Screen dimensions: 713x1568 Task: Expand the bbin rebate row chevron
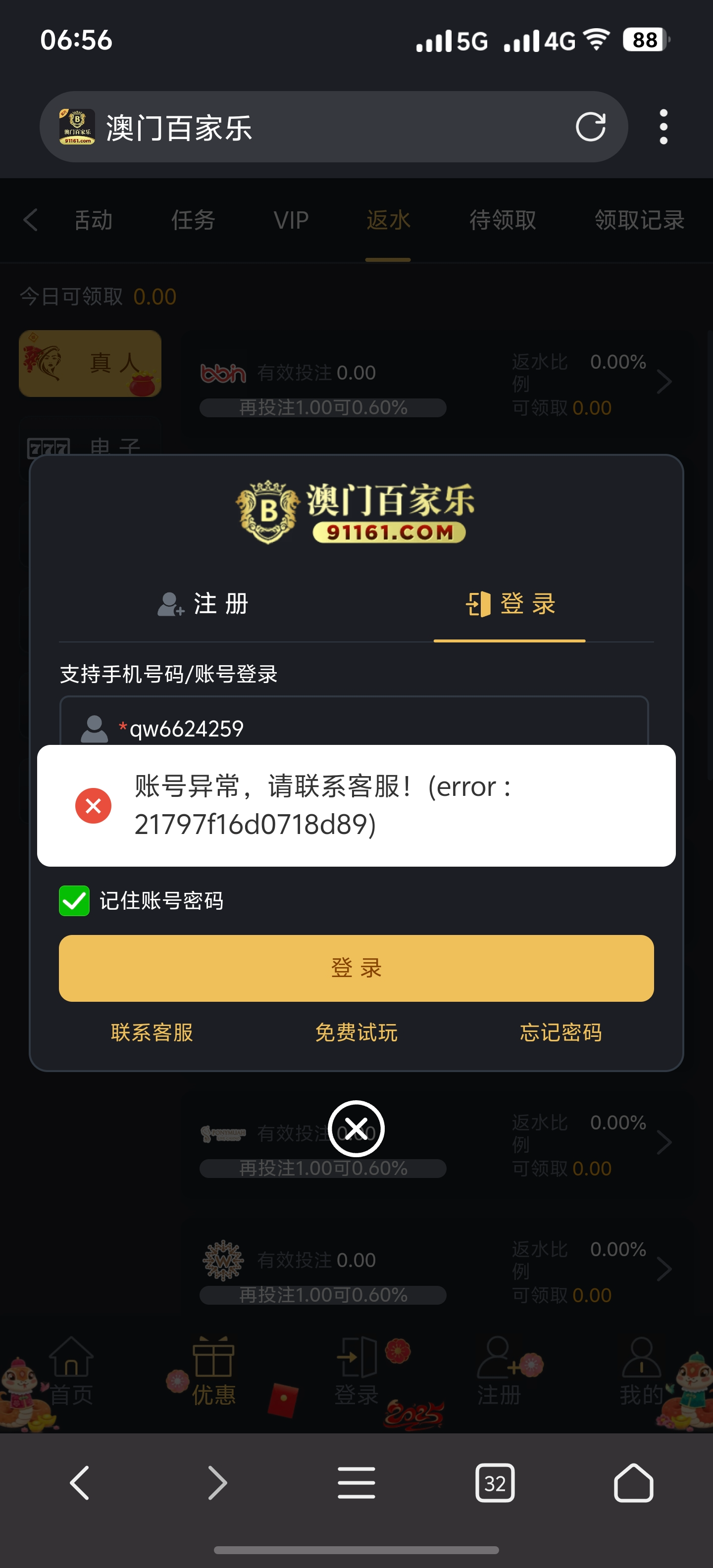665,382
